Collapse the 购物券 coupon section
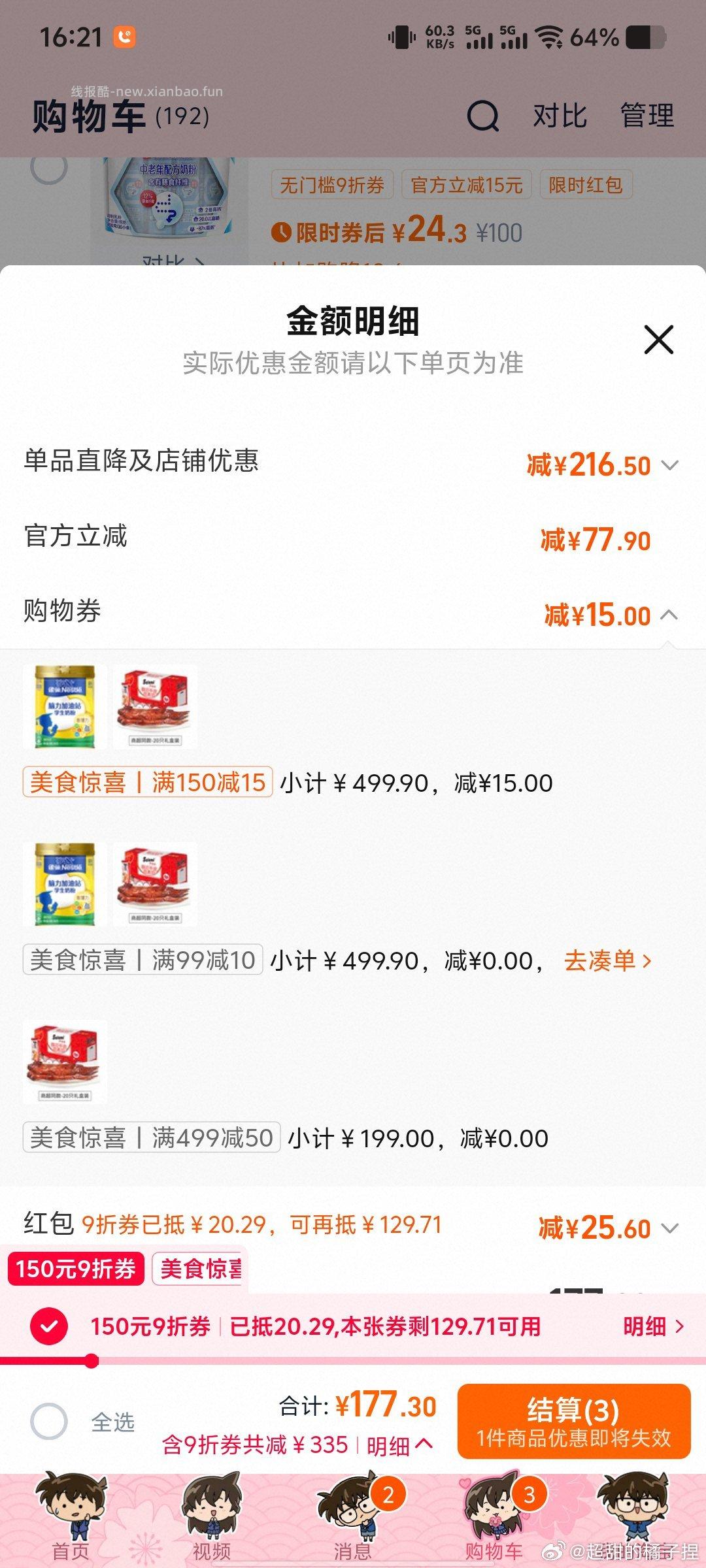 (x=670, y=615)
